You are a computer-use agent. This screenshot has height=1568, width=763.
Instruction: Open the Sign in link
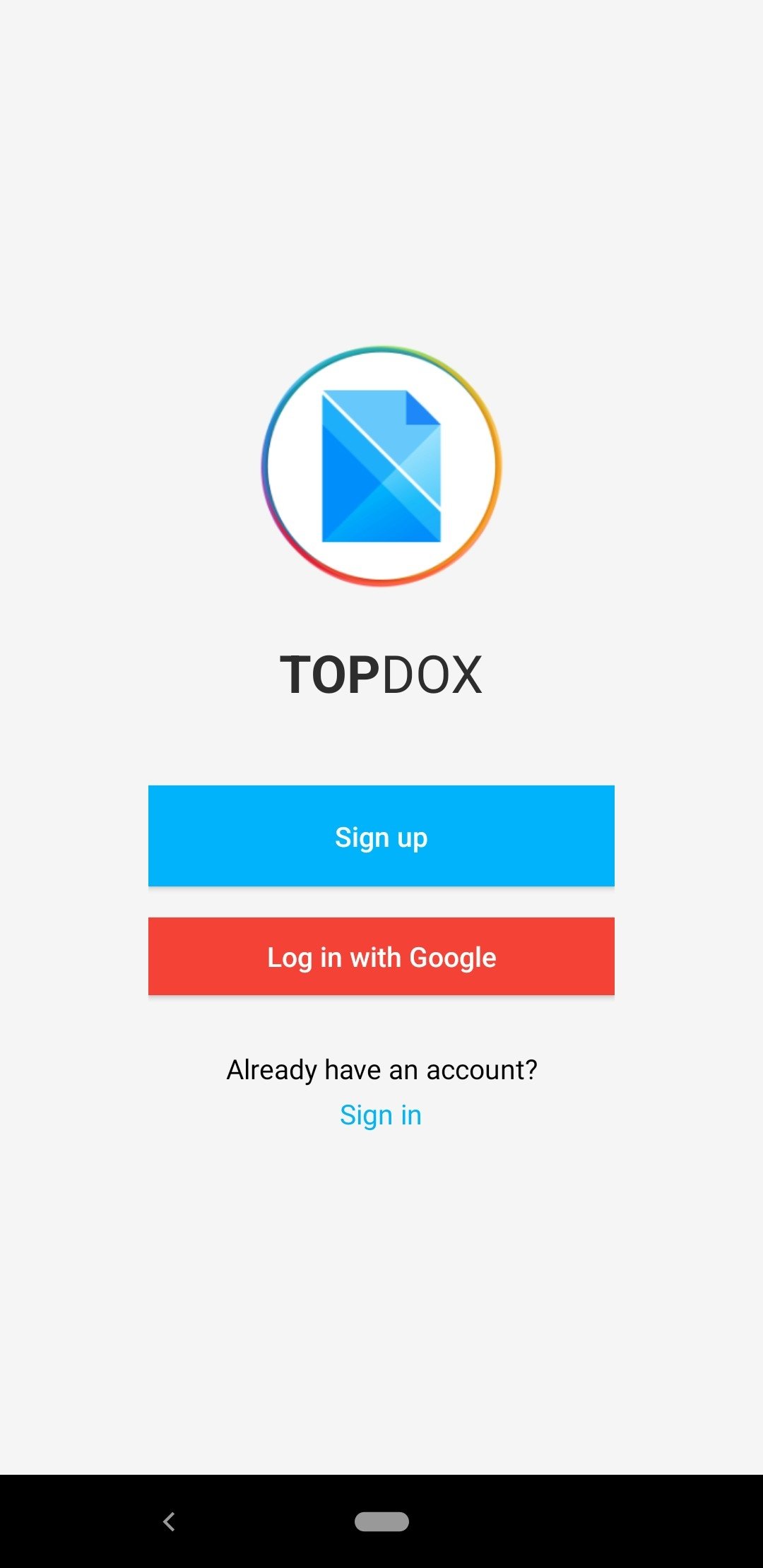(381, 1115)
